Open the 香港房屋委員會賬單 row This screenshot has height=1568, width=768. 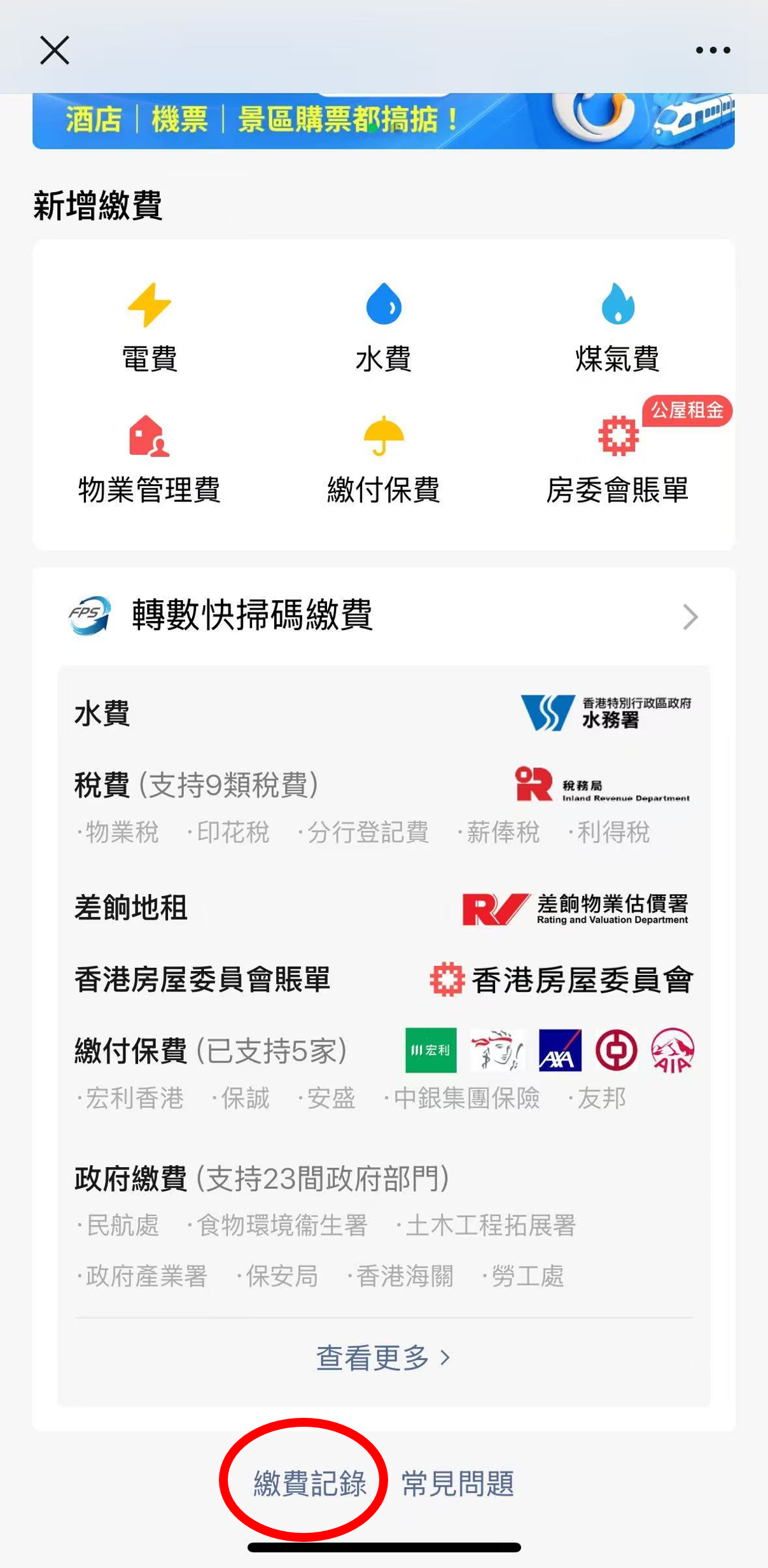[383, 979]
